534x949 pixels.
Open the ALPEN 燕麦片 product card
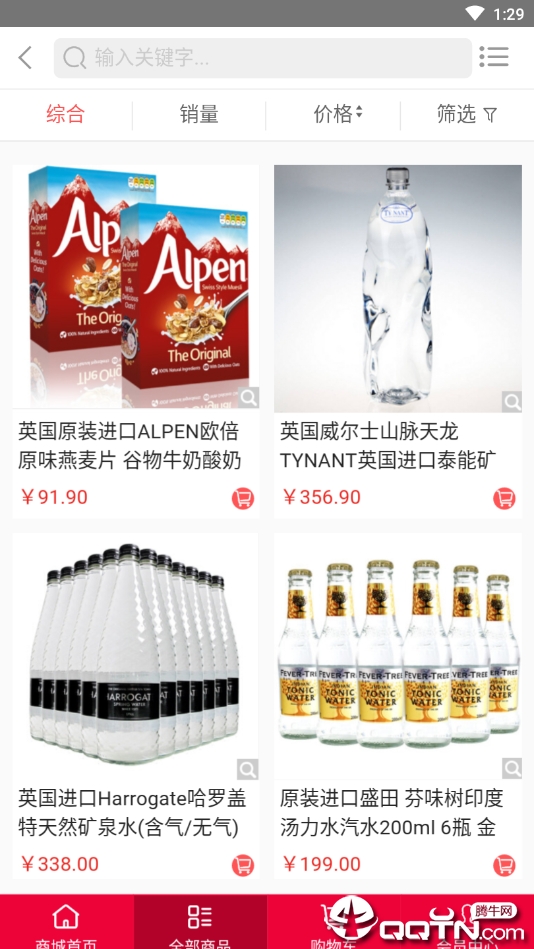136,341
